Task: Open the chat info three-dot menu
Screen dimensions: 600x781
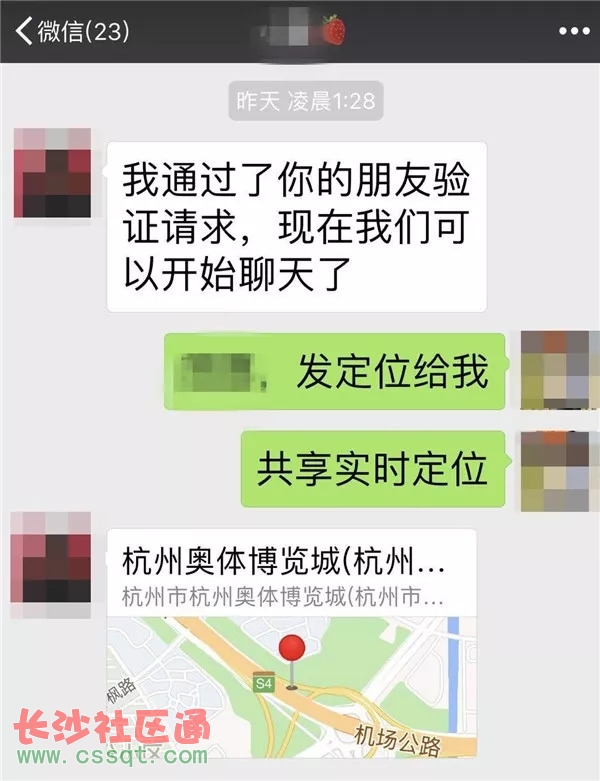Action: [x=573, y=31]
